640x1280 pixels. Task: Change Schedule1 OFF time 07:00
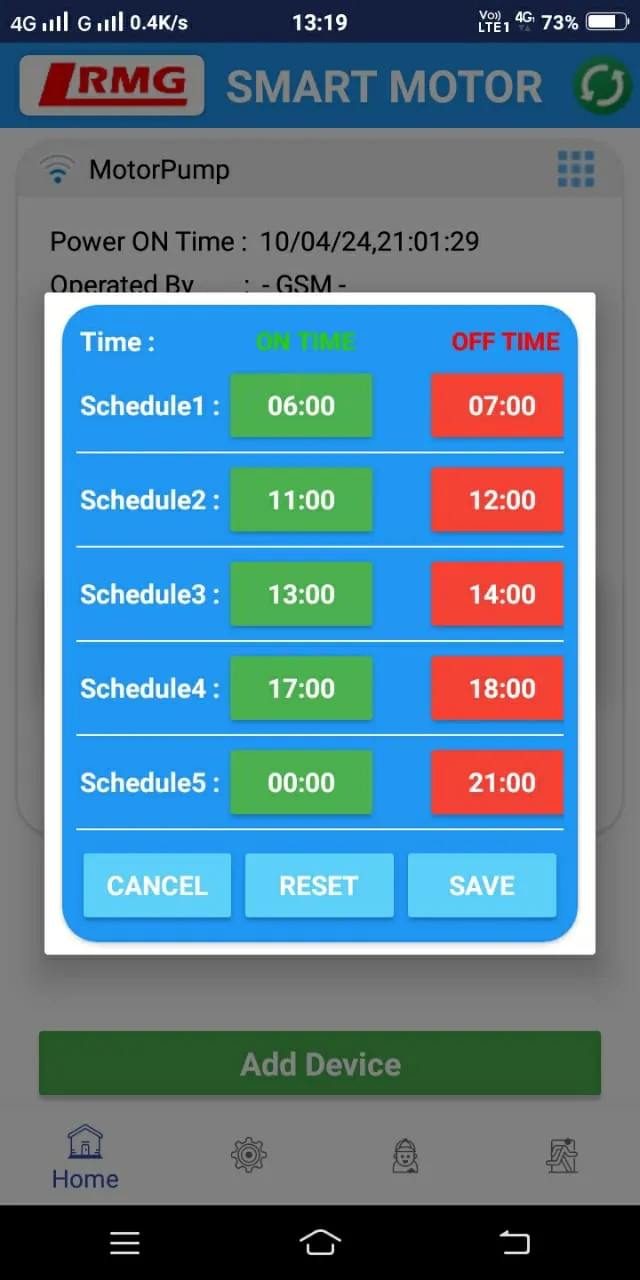coord(497,406)
